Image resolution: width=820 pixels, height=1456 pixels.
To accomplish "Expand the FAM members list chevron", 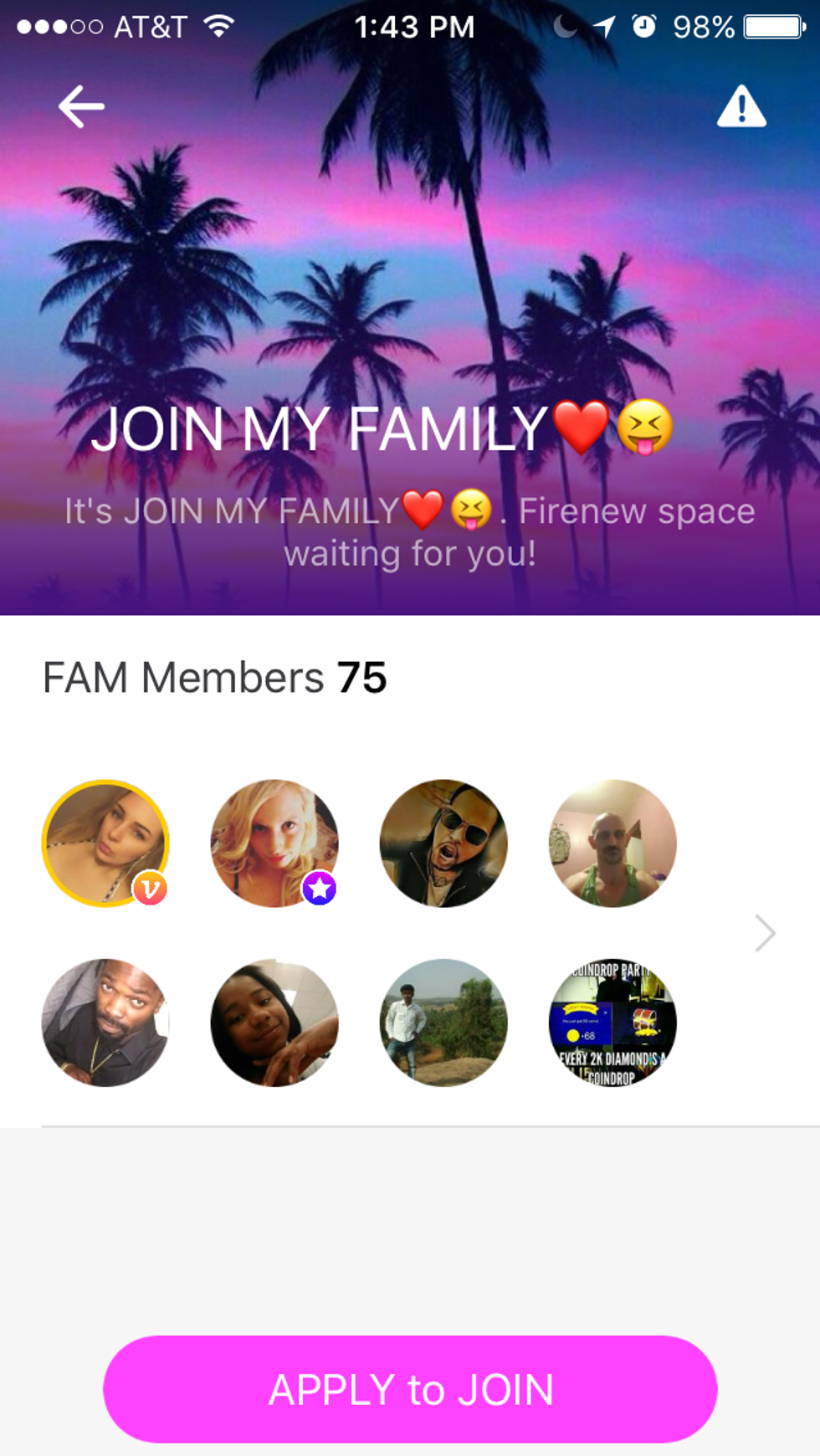I will click(765, 933).
